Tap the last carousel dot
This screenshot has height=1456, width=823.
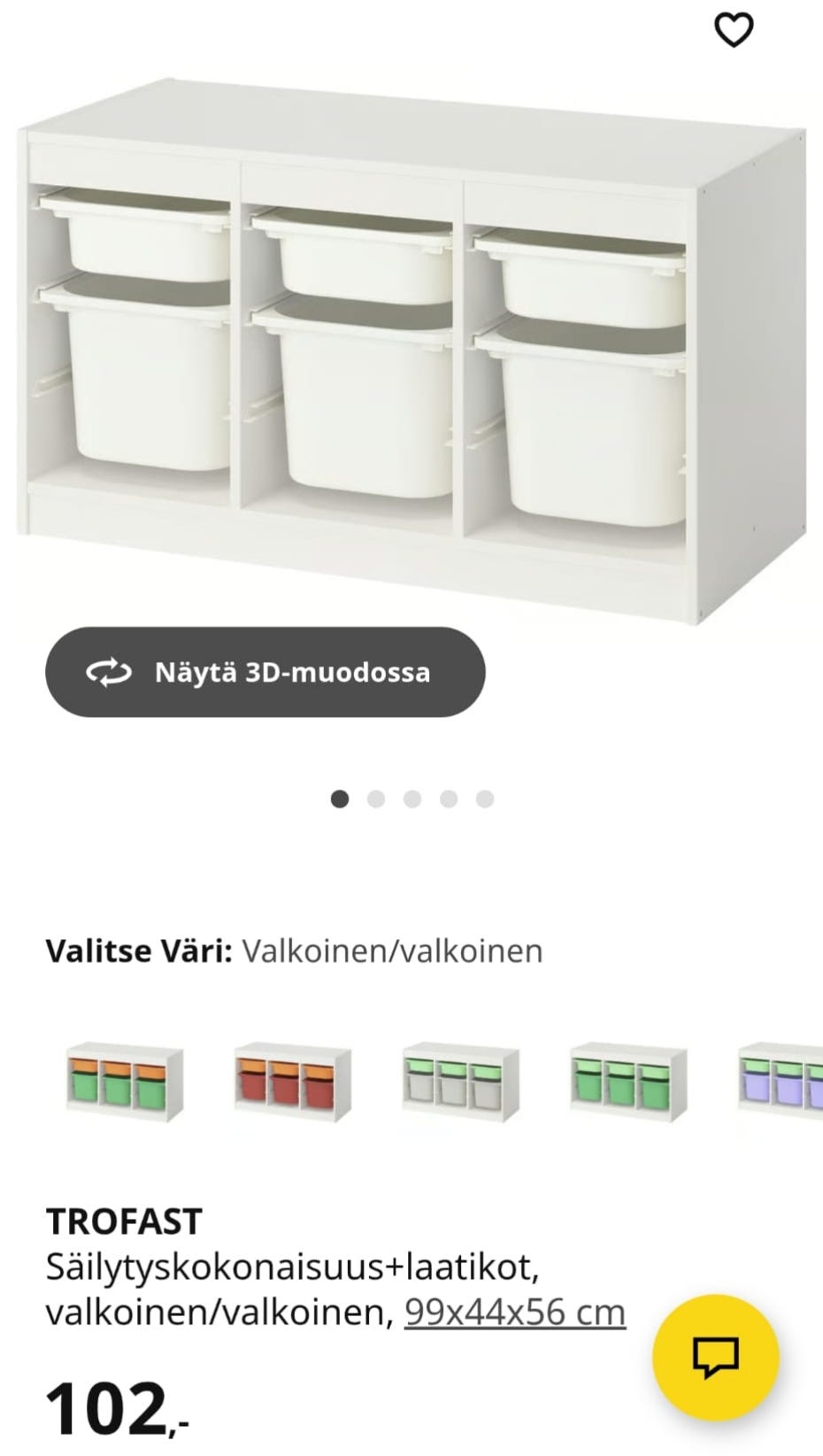[482, 797]
